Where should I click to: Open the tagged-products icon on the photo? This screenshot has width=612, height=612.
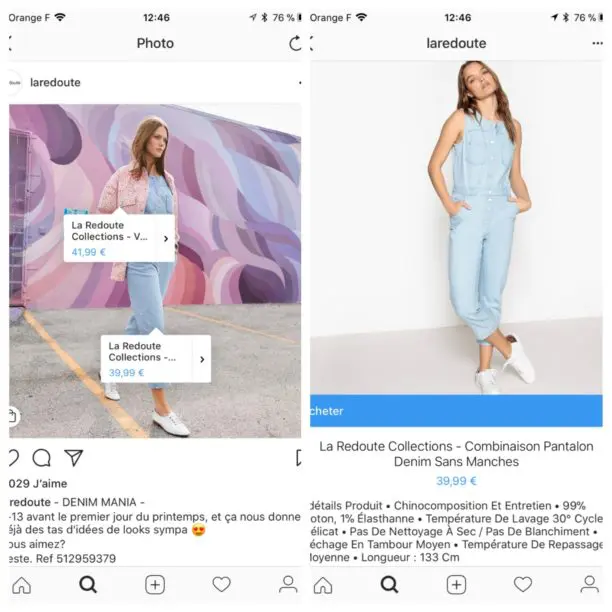13,418
